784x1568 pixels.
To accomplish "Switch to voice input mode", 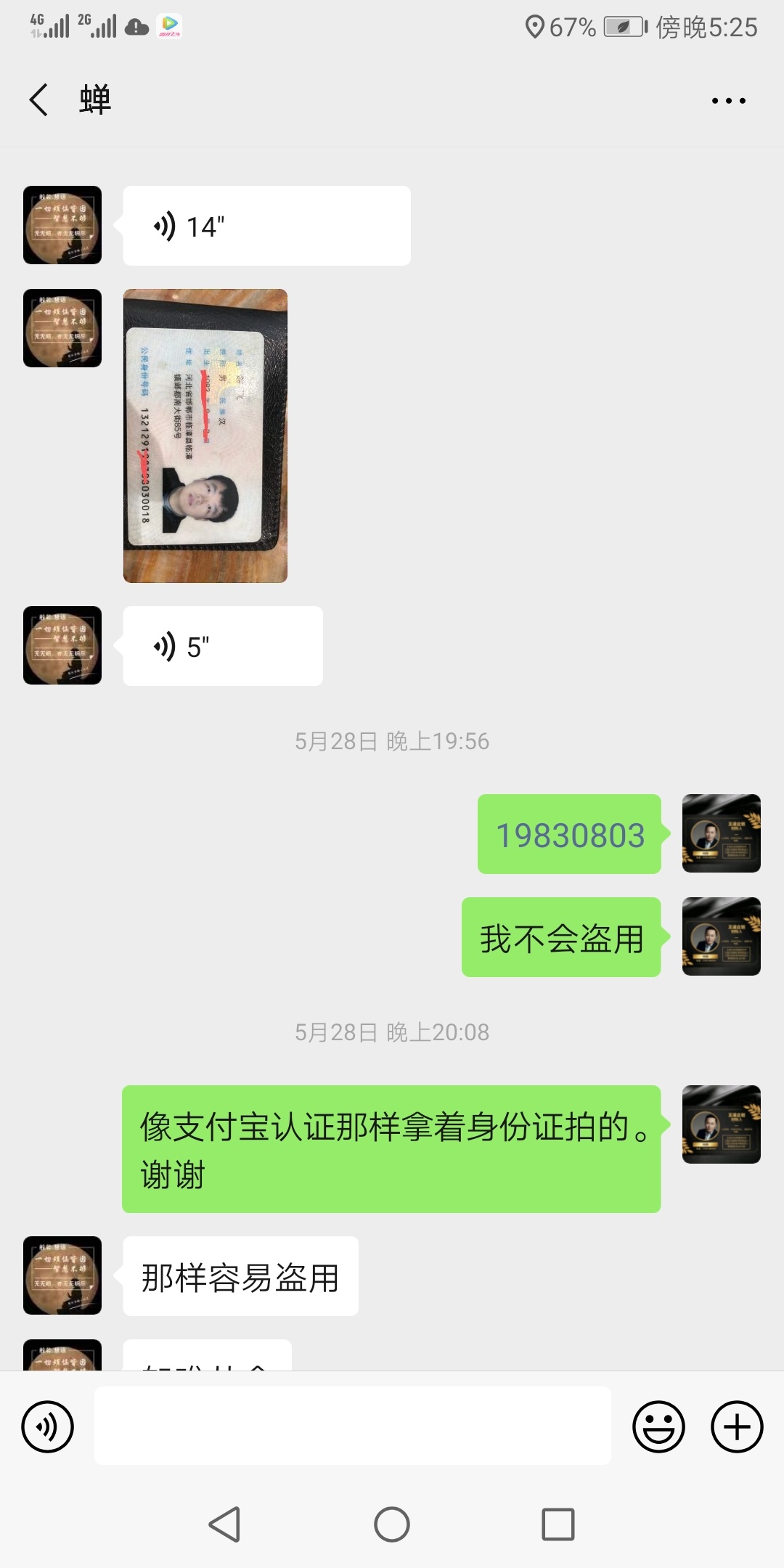I will [x=48, y=1426].
